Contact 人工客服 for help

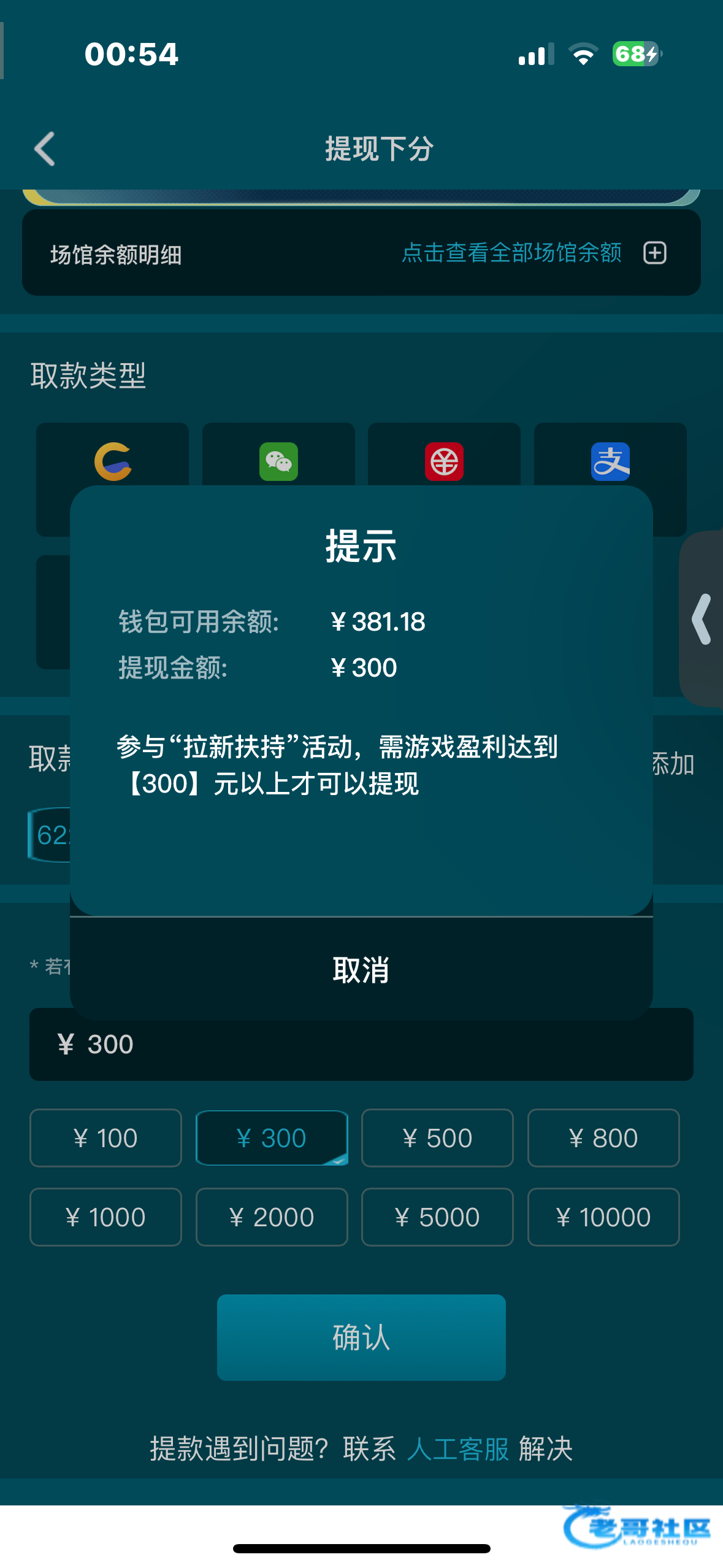tap(457, 1449)
